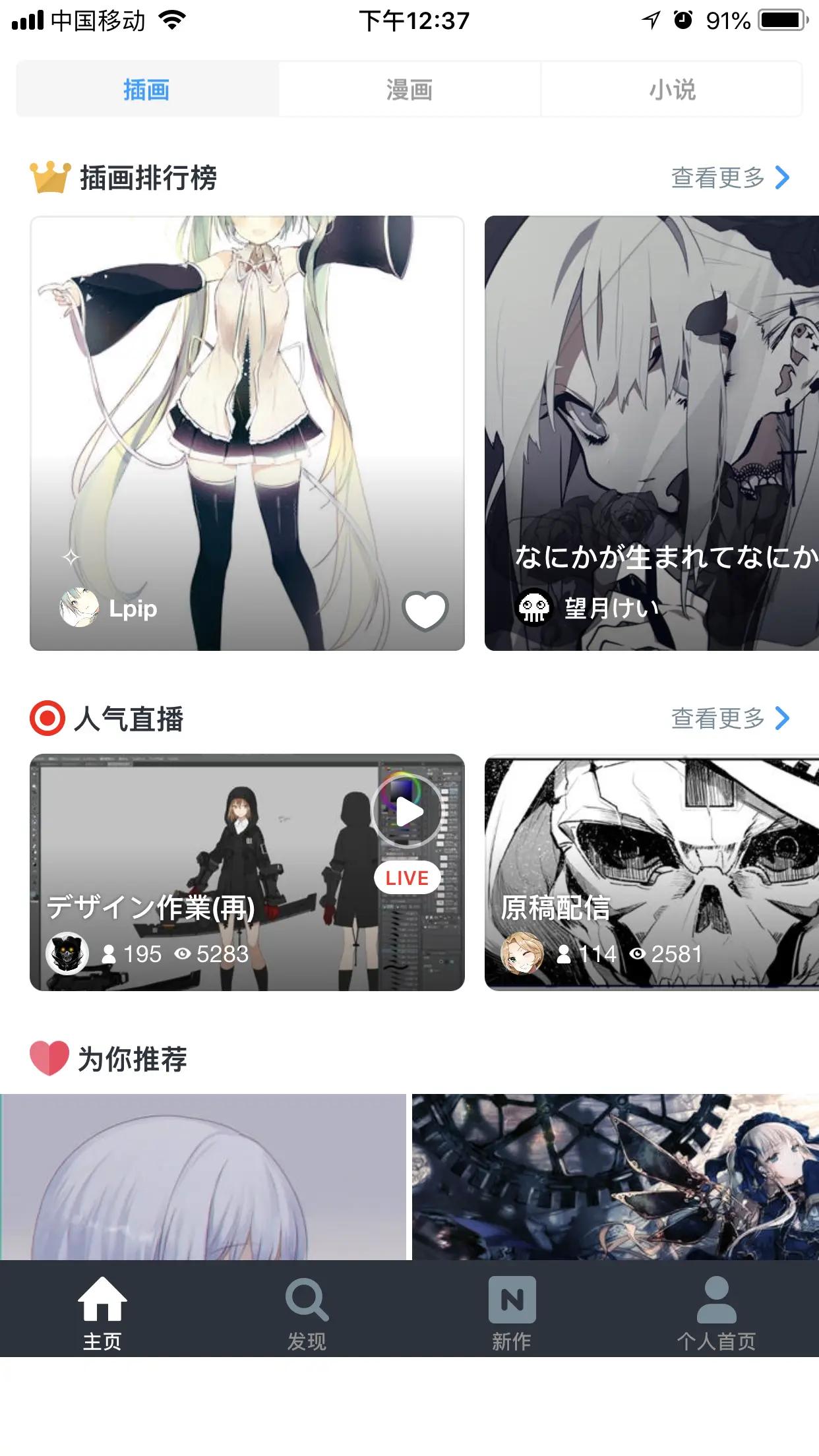
Task: Click the crown icon beside 插画排行榜
Action: tap(49, 177)
